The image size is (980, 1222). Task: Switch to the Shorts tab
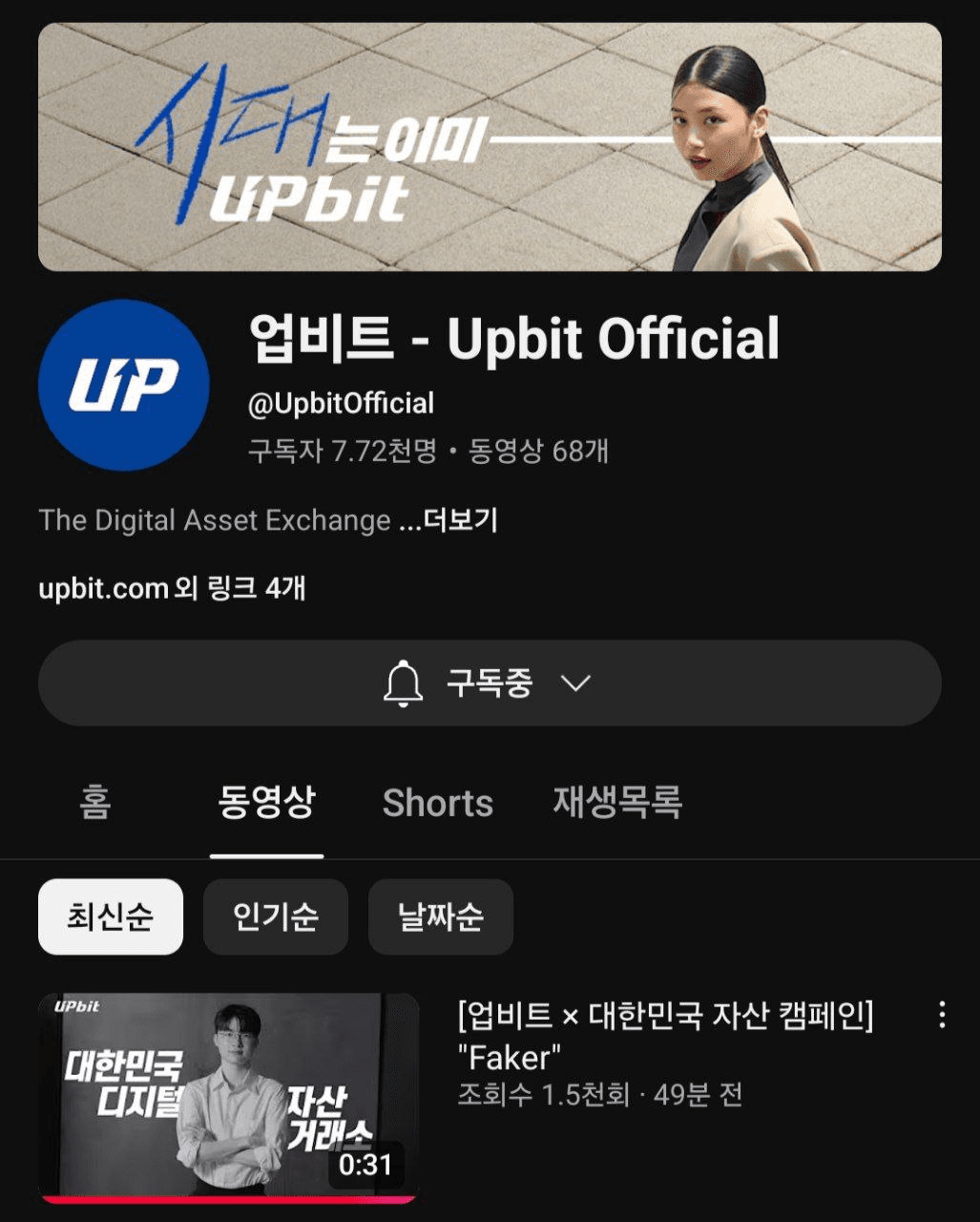pos(438,803)
